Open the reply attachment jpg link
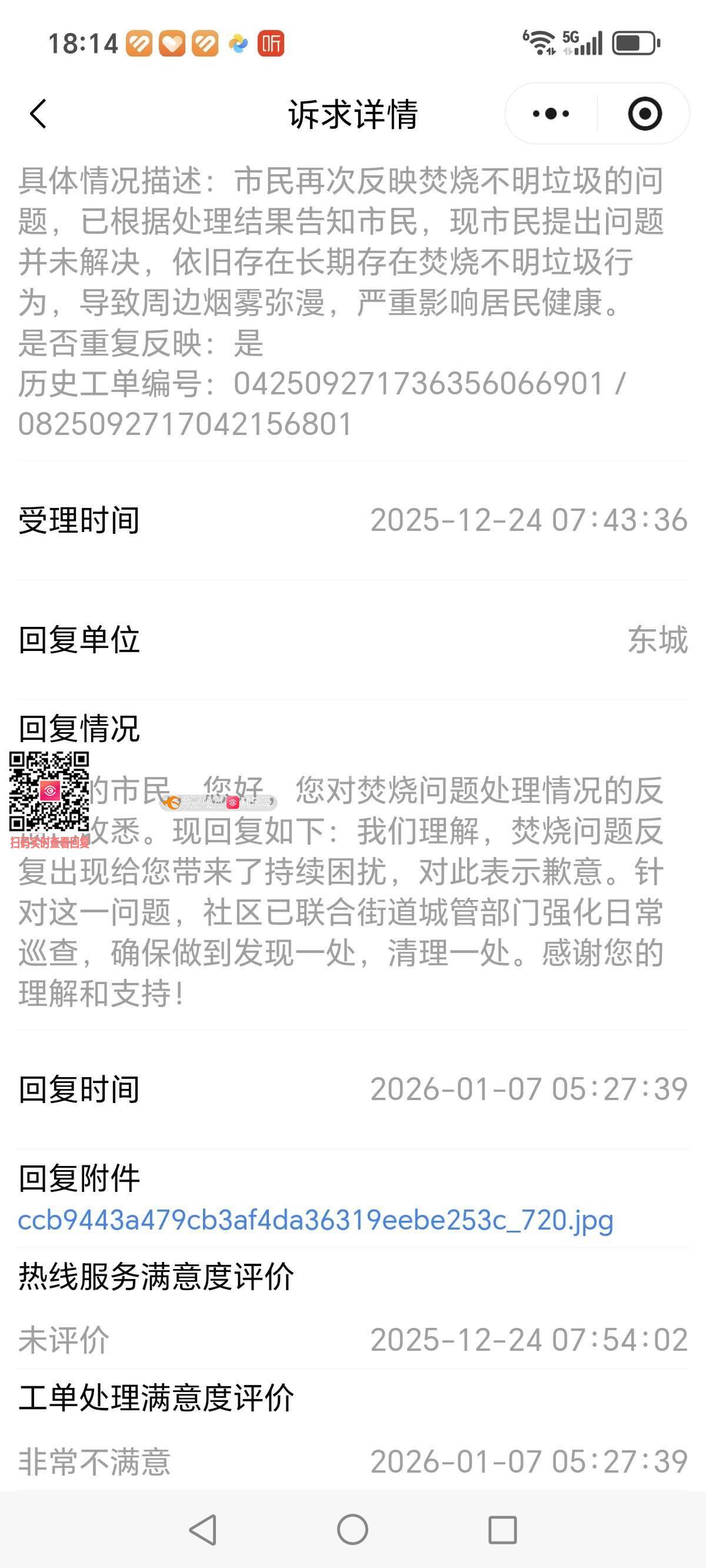The image size is (706, 1568). pos(315,1220)
